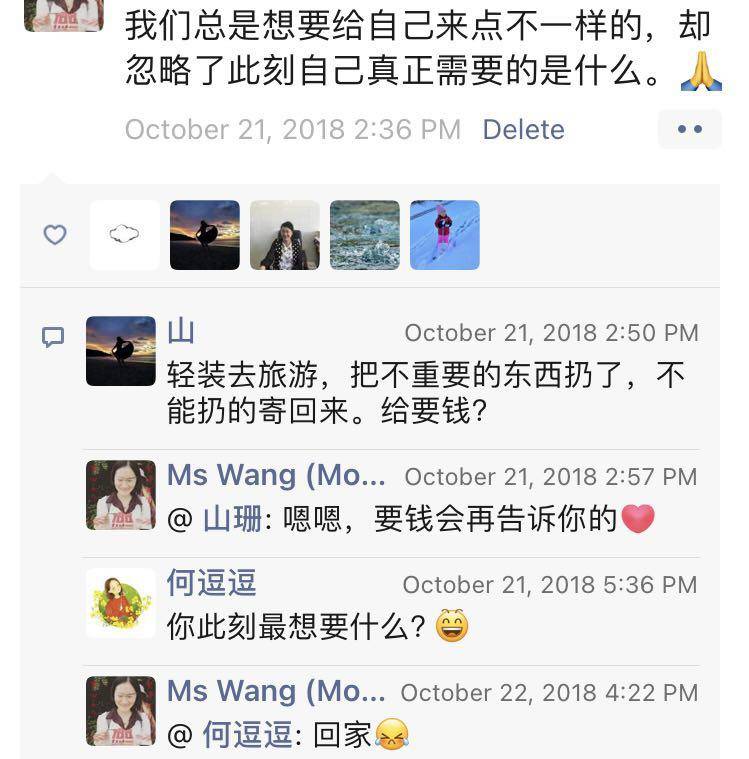Open the sunset avatar in likes row

204,235
